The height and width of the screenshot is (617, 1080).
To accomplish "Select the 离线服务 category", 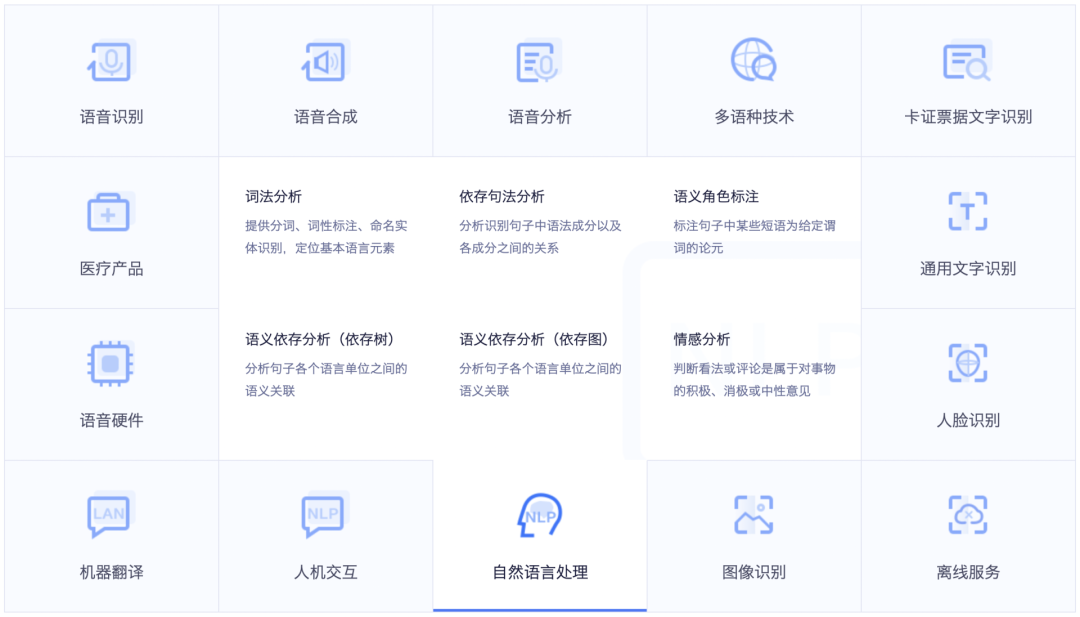I will point(967,537).
